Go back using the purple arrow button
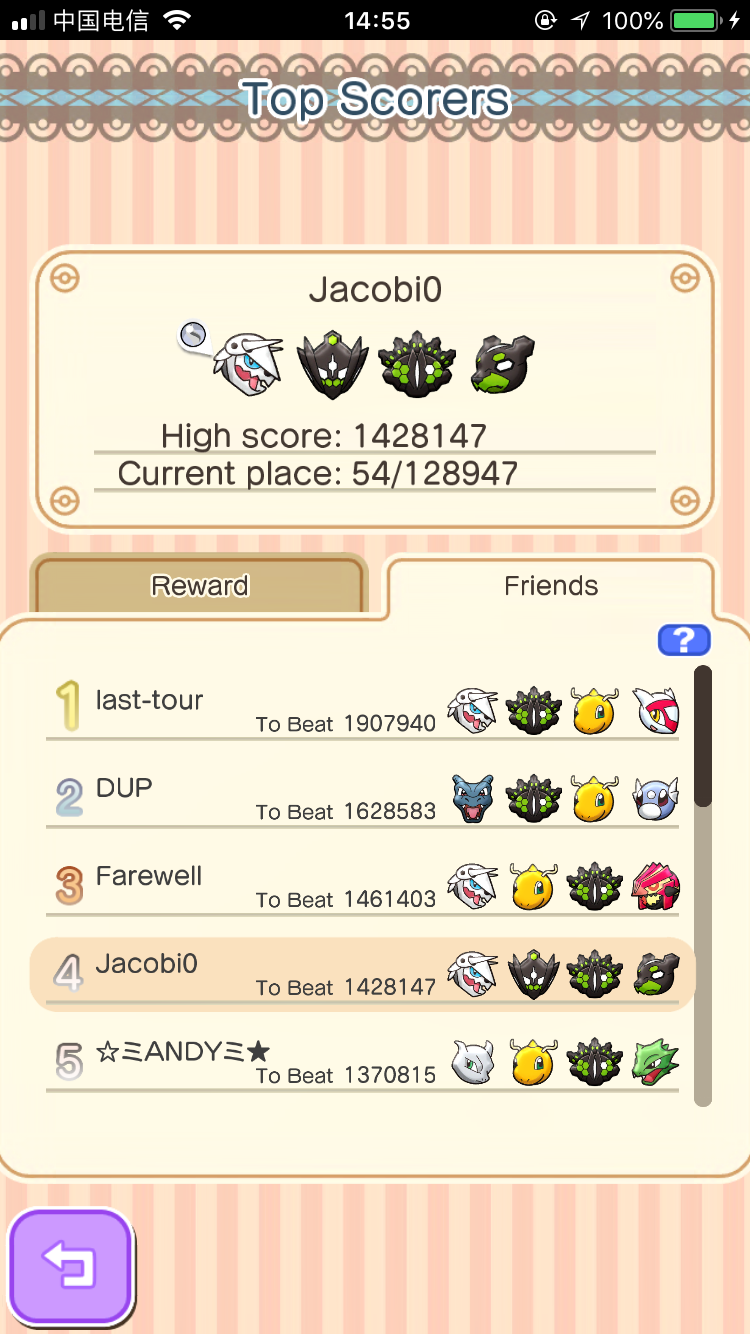Viewport: 750px width, 1334px height. coord(70,1267)
